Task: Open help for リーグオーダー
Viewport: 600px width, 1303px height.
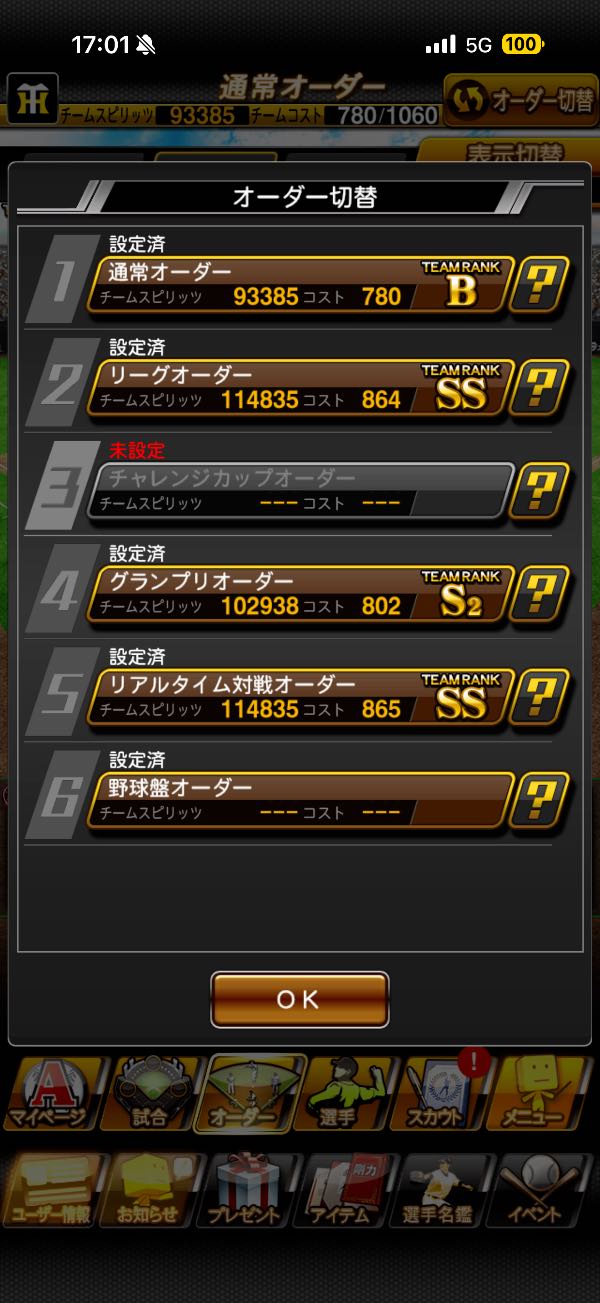Action: tap(540, 388)
